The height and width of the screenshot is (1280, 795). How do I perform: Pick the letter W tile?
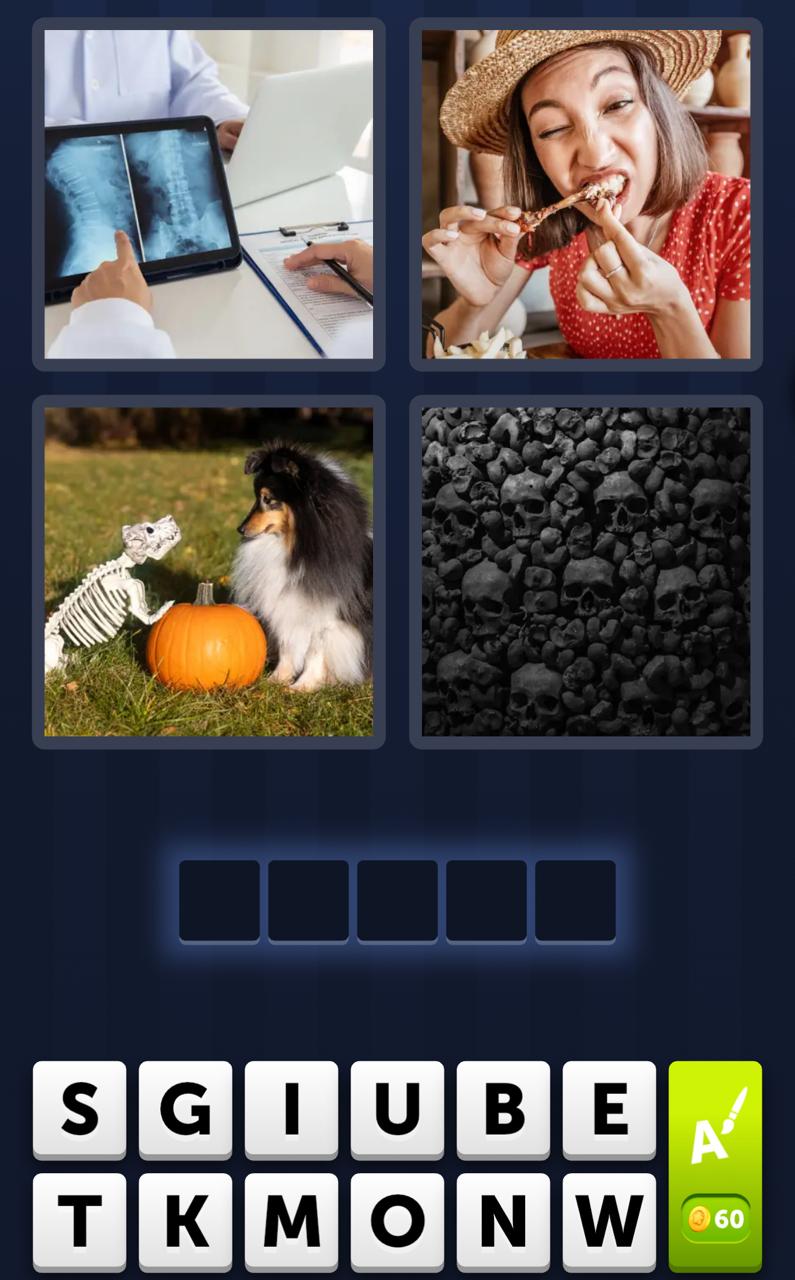click(609, 1220)
